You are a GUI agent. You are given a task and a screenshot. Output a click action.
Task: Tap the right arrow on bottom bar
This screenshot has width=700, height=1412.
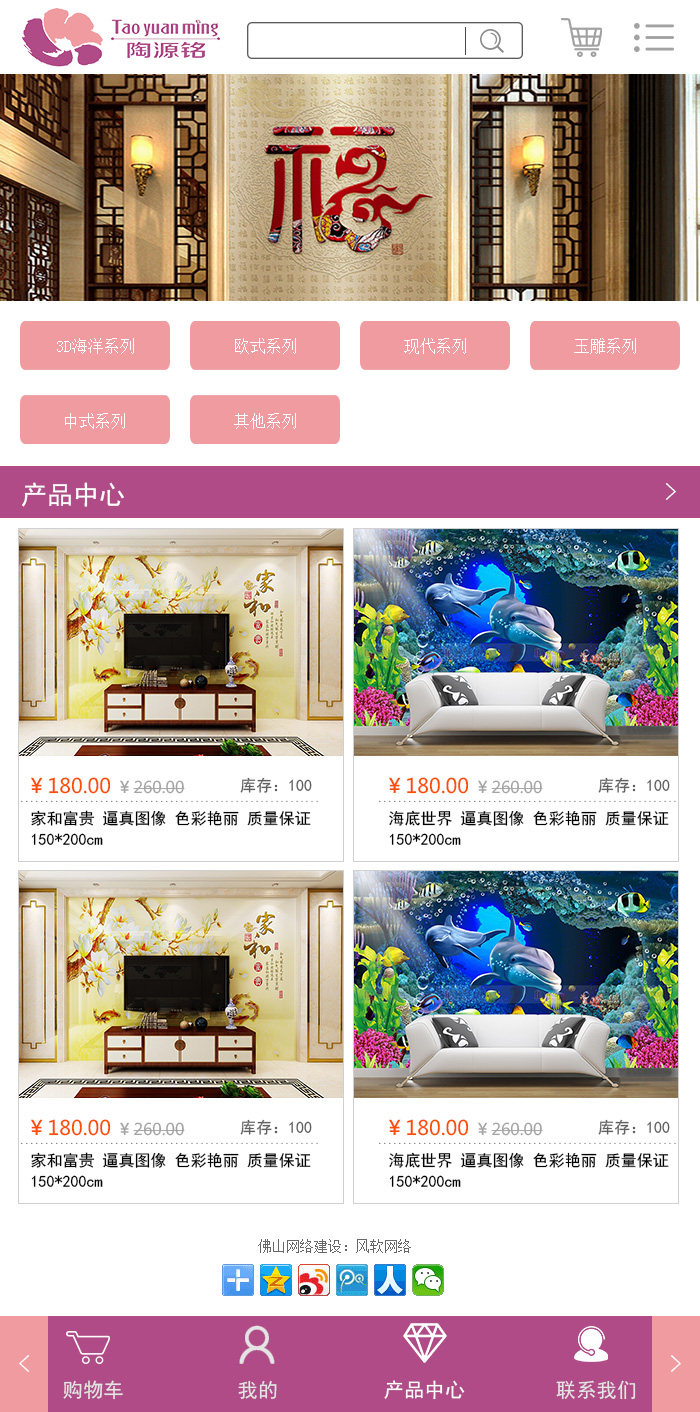[676, 1364]
